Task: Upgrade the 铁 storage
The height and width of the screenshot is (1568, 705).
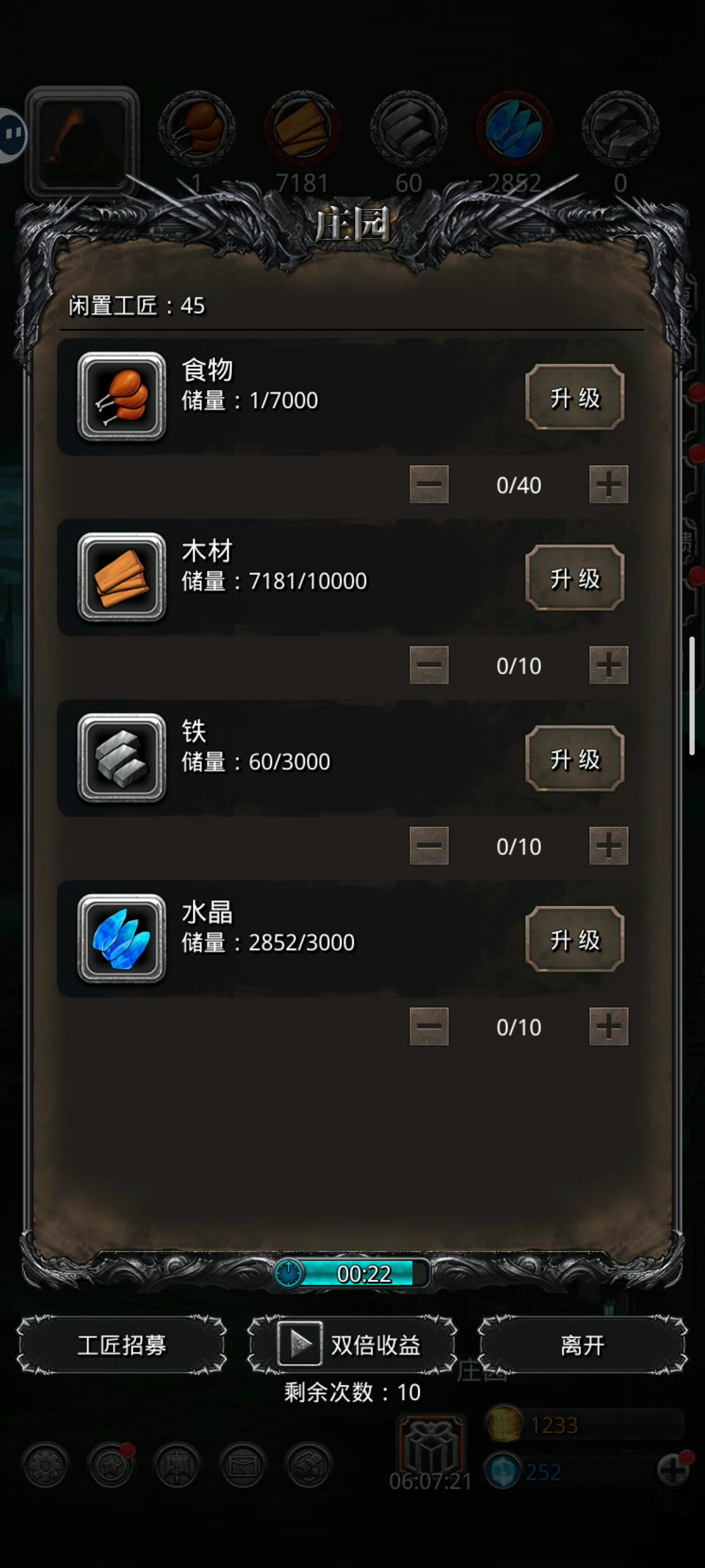Action: 575,759
